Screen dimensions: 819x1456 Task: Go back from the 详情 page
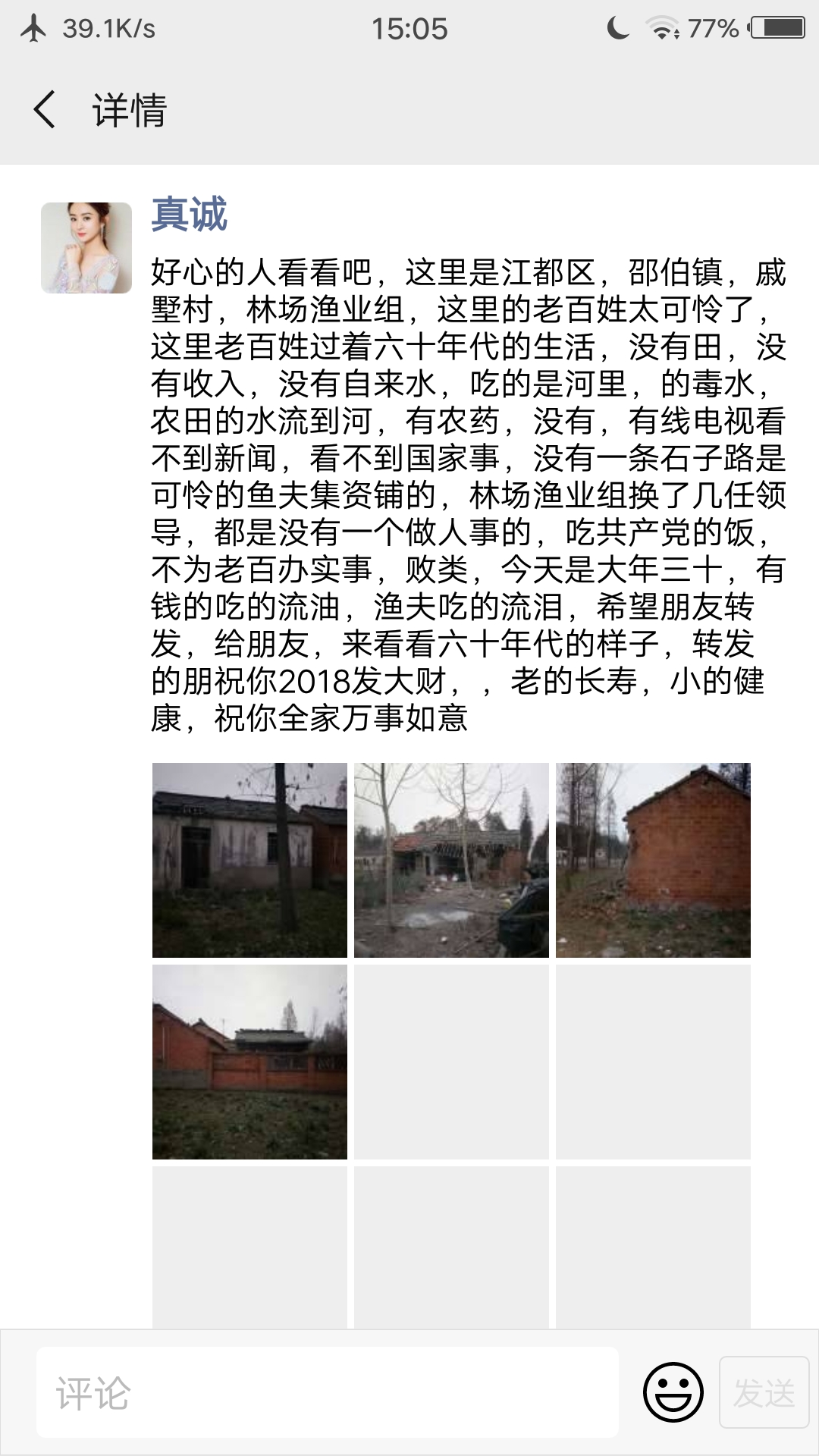(x=45, y=110)
